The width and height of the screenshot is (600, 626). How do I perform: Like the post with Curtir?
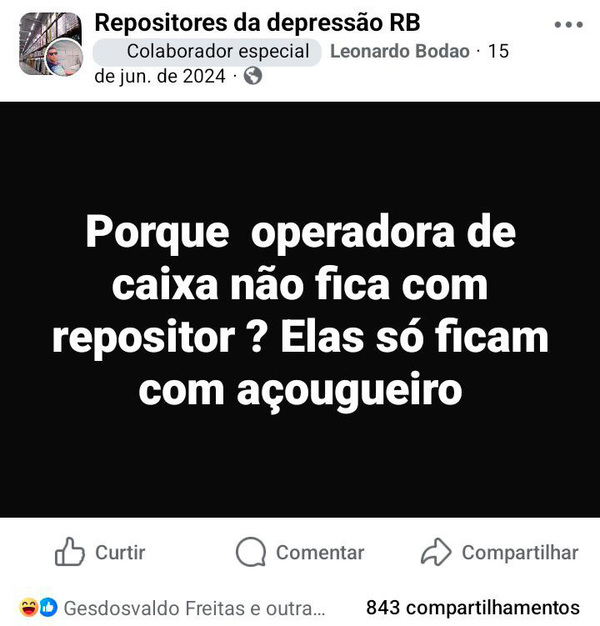coord(100,552)
